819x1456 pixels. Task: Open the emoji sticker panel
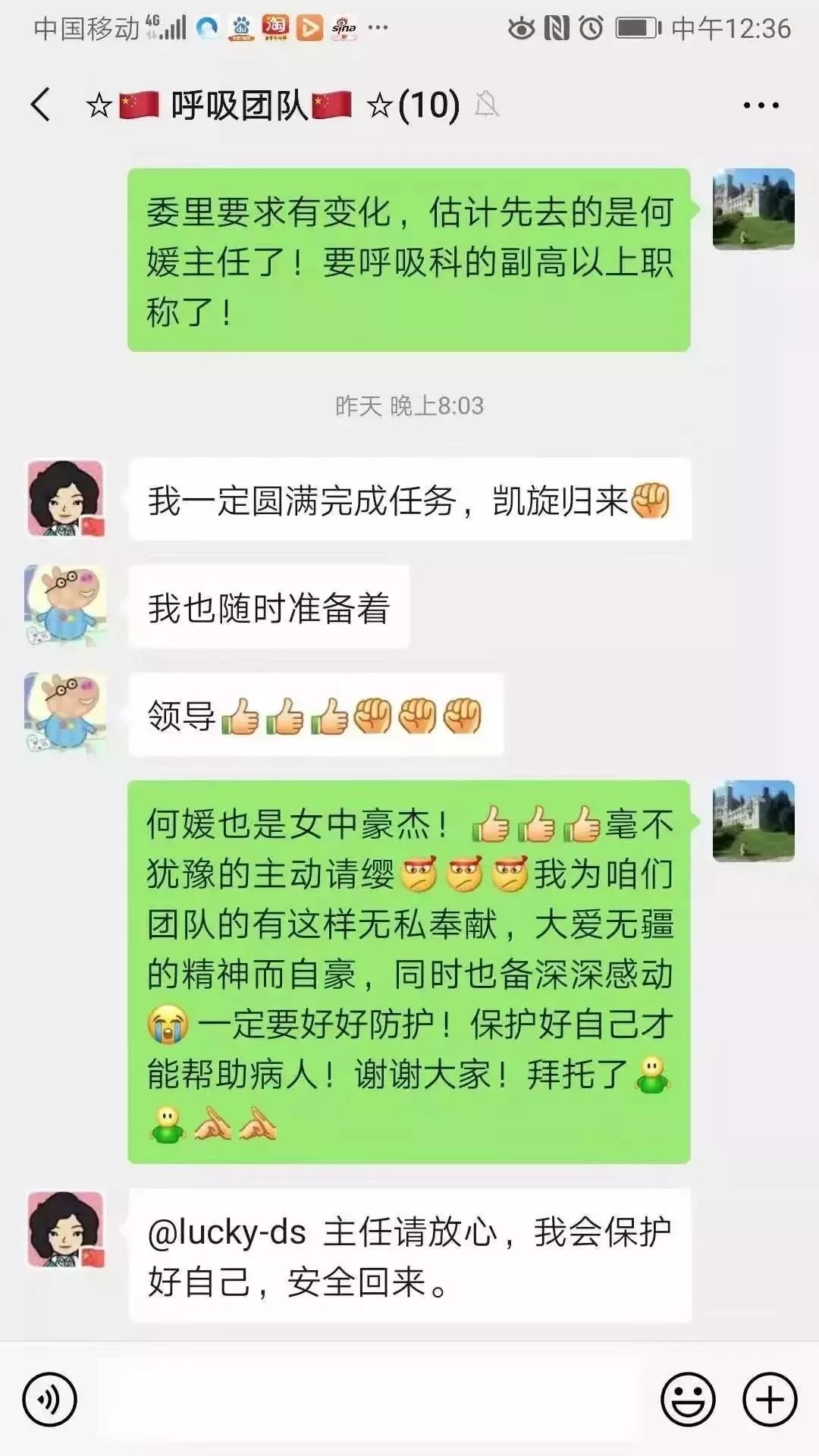[688, 1399]
